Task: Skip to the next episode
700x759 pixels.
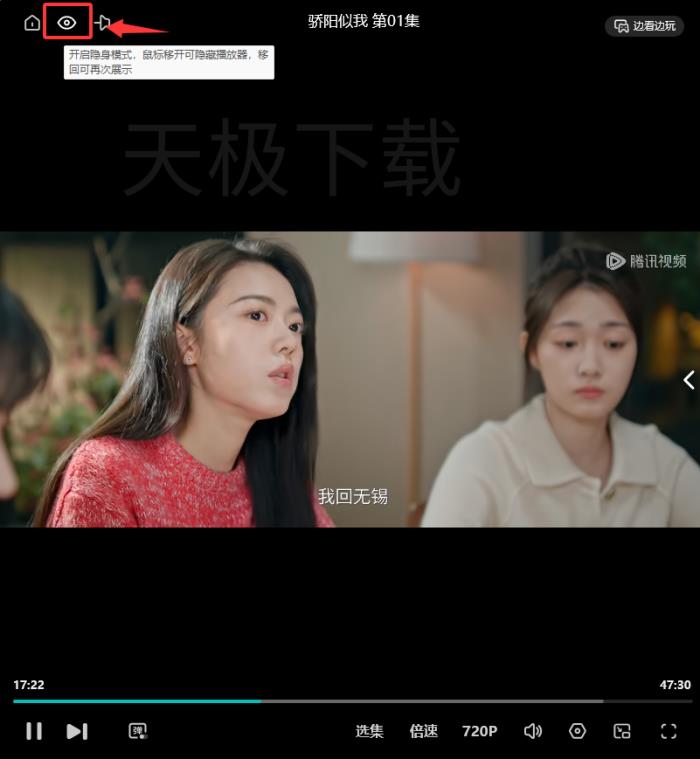Action: point(77,731)
